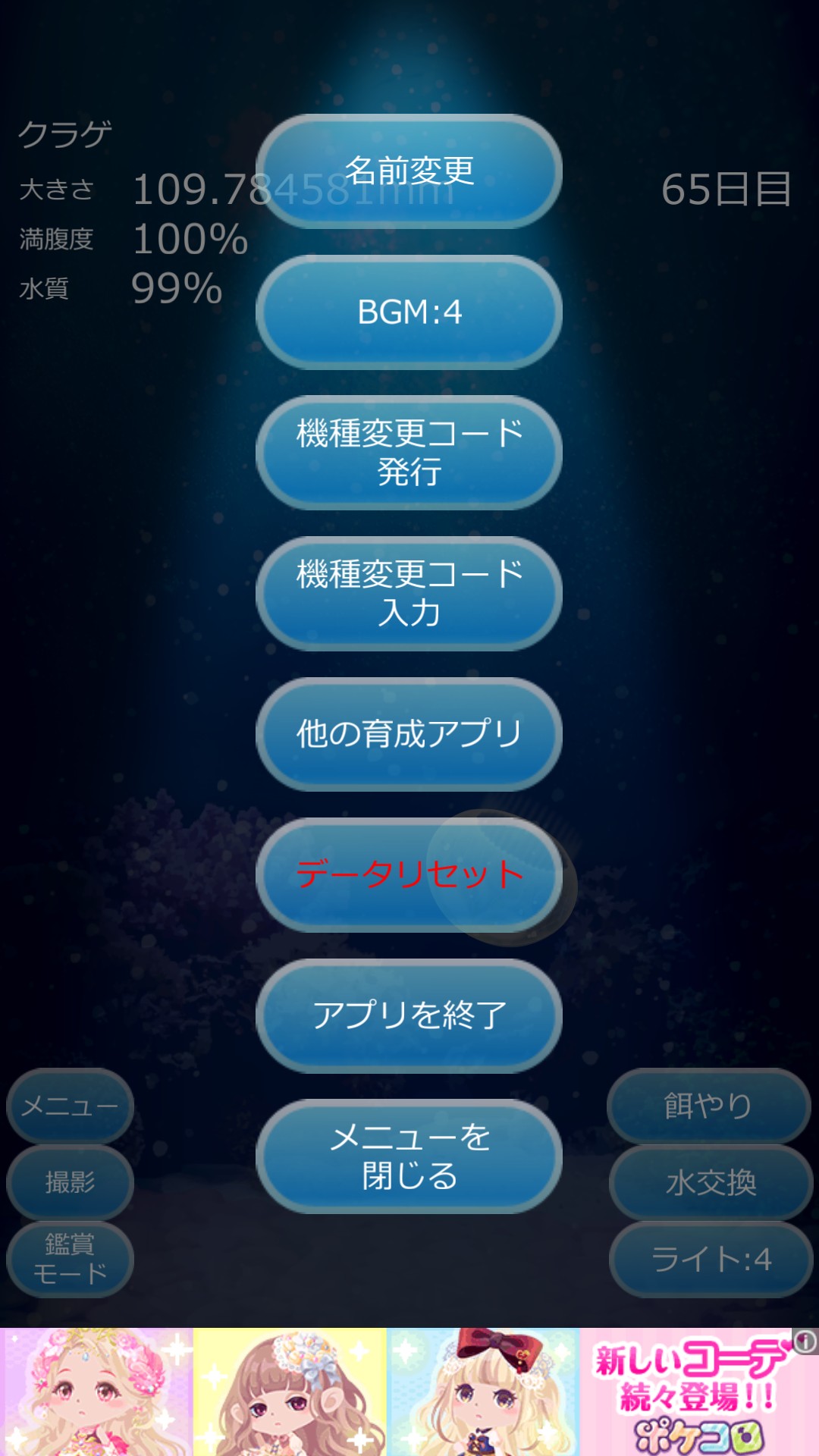Open 他の育成アプリ (other raising apps)
This screenshot has width=819, height=1456.
(x=409, y=734)
